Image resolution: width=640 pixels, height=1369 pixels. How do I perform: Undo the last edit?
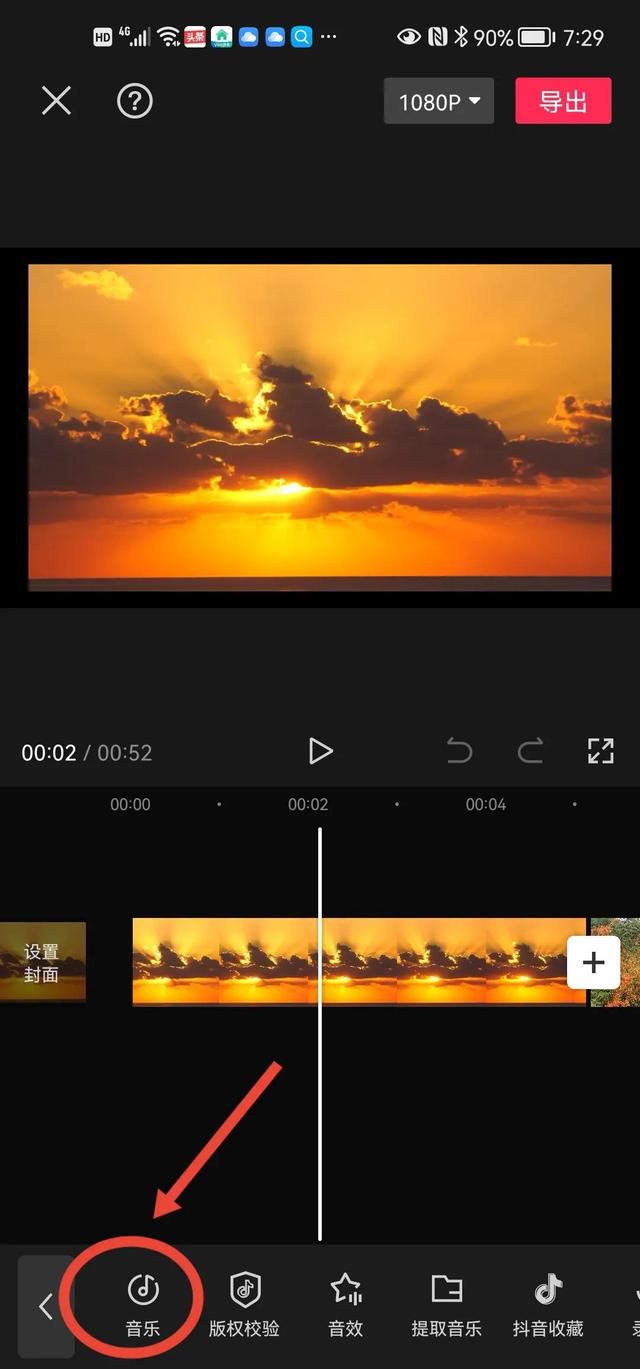point(459,751)
